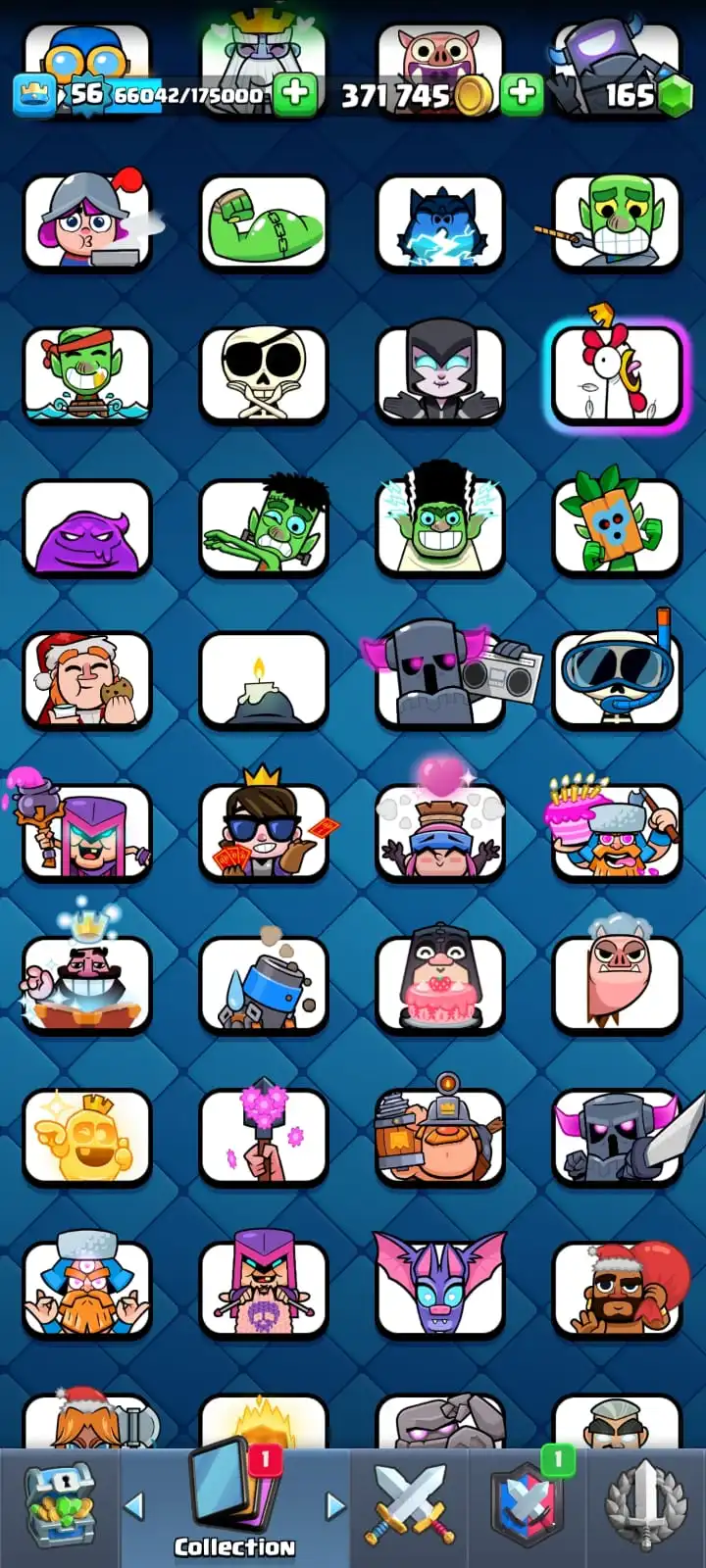Select the purple bat emote

coord(440,1286)
